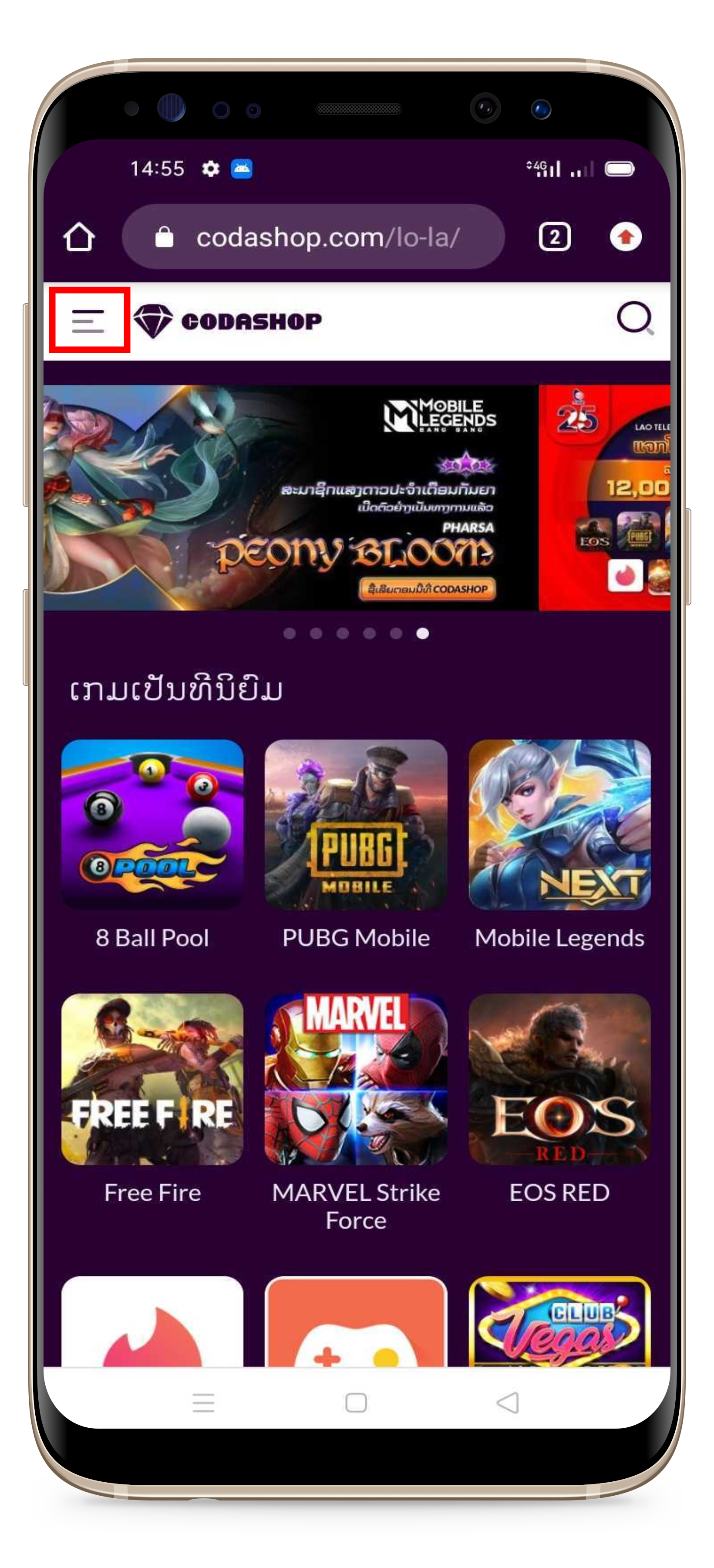Open the Codashop hamburger menu
Viewport: 714px width, 1568px height.
[x=89, y=320]
